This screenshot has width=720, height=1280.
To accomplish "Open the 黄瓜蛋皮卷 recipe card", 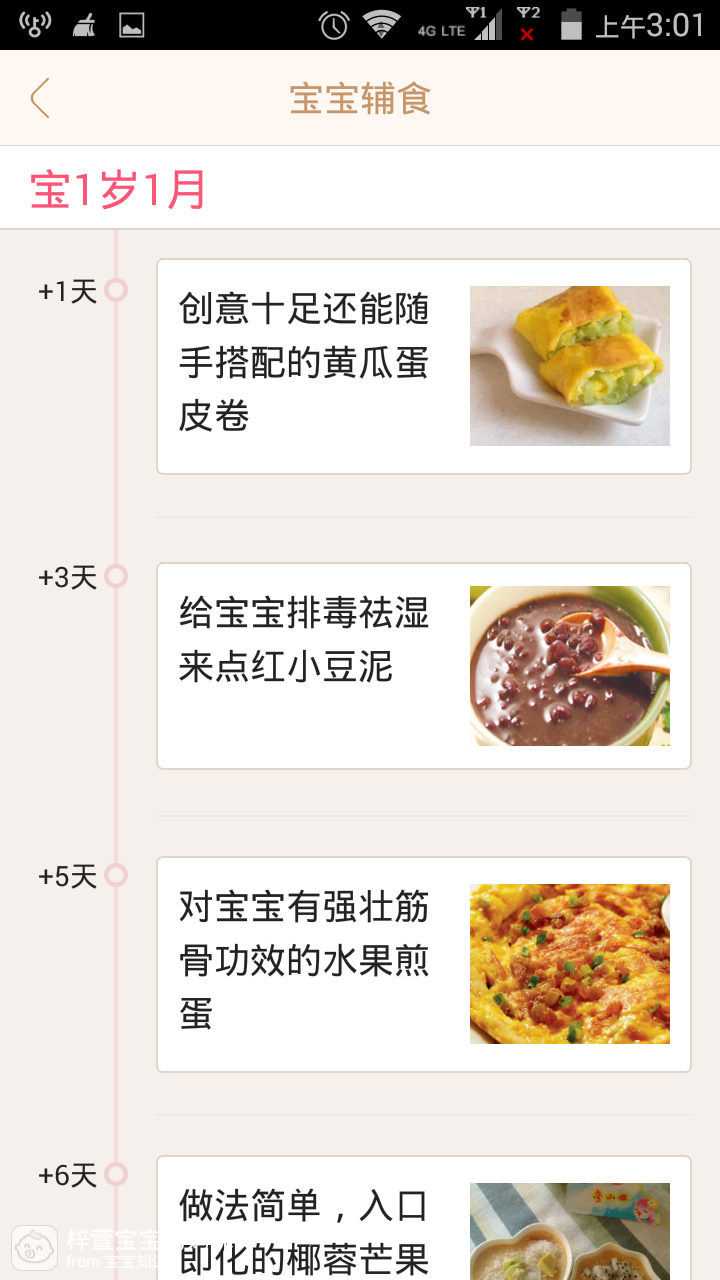I will pyautogui.click(x=423, y=366).
